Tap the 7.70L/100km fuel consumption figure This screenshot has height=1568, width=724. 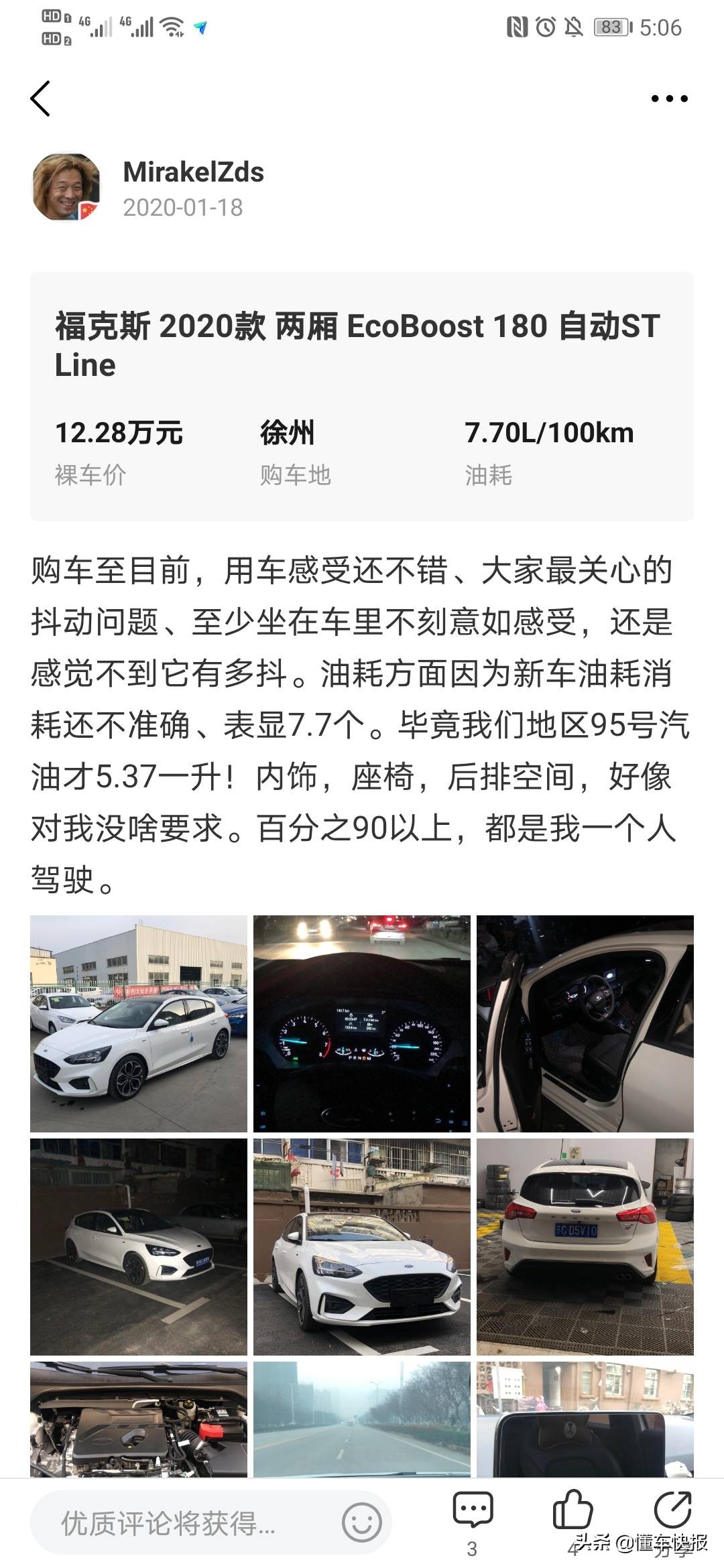[x=550, y=434]
